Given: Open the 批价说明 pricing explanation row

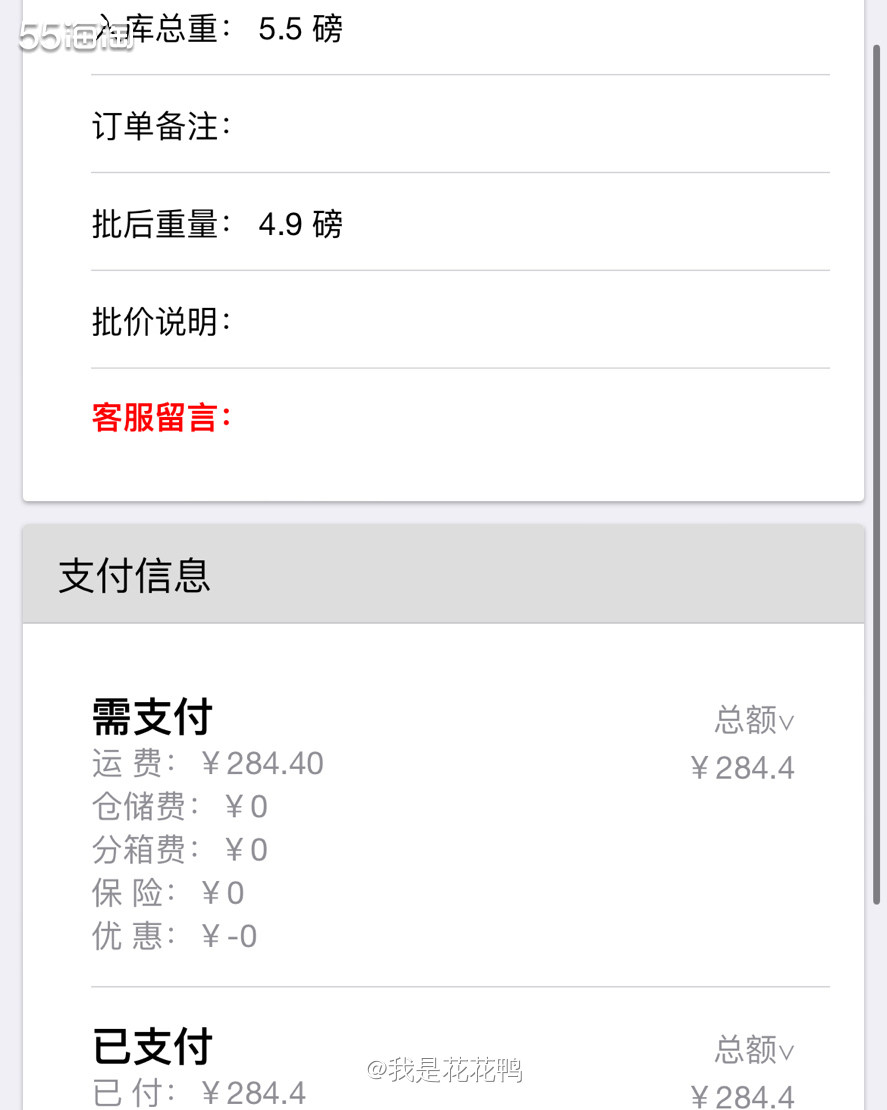Looking at the screenshot, I should pyautogui.click(x=160, y=320).
